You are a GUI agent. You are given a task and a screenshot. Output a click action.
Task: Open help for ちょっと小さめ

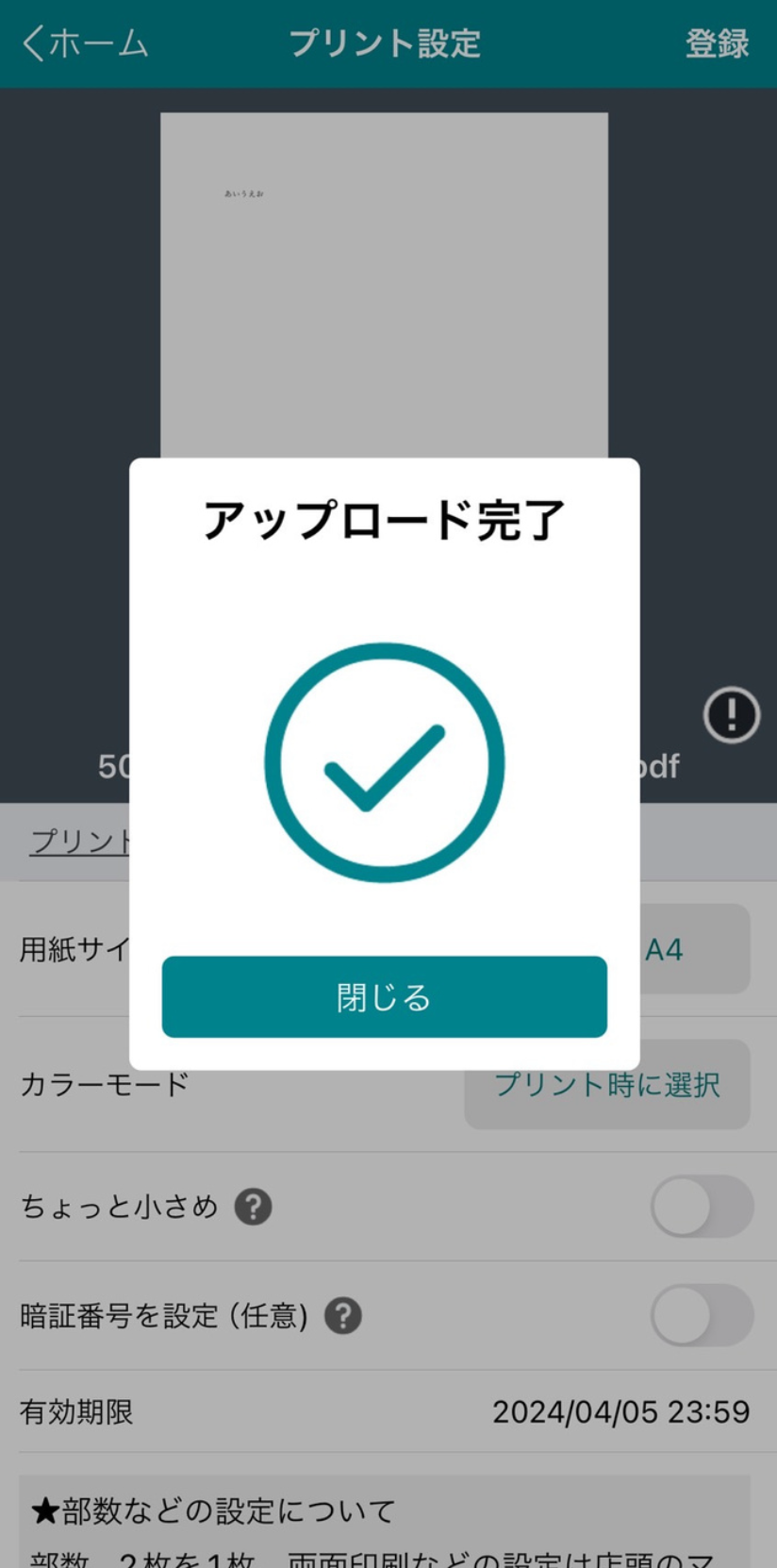click(253, 1207)
